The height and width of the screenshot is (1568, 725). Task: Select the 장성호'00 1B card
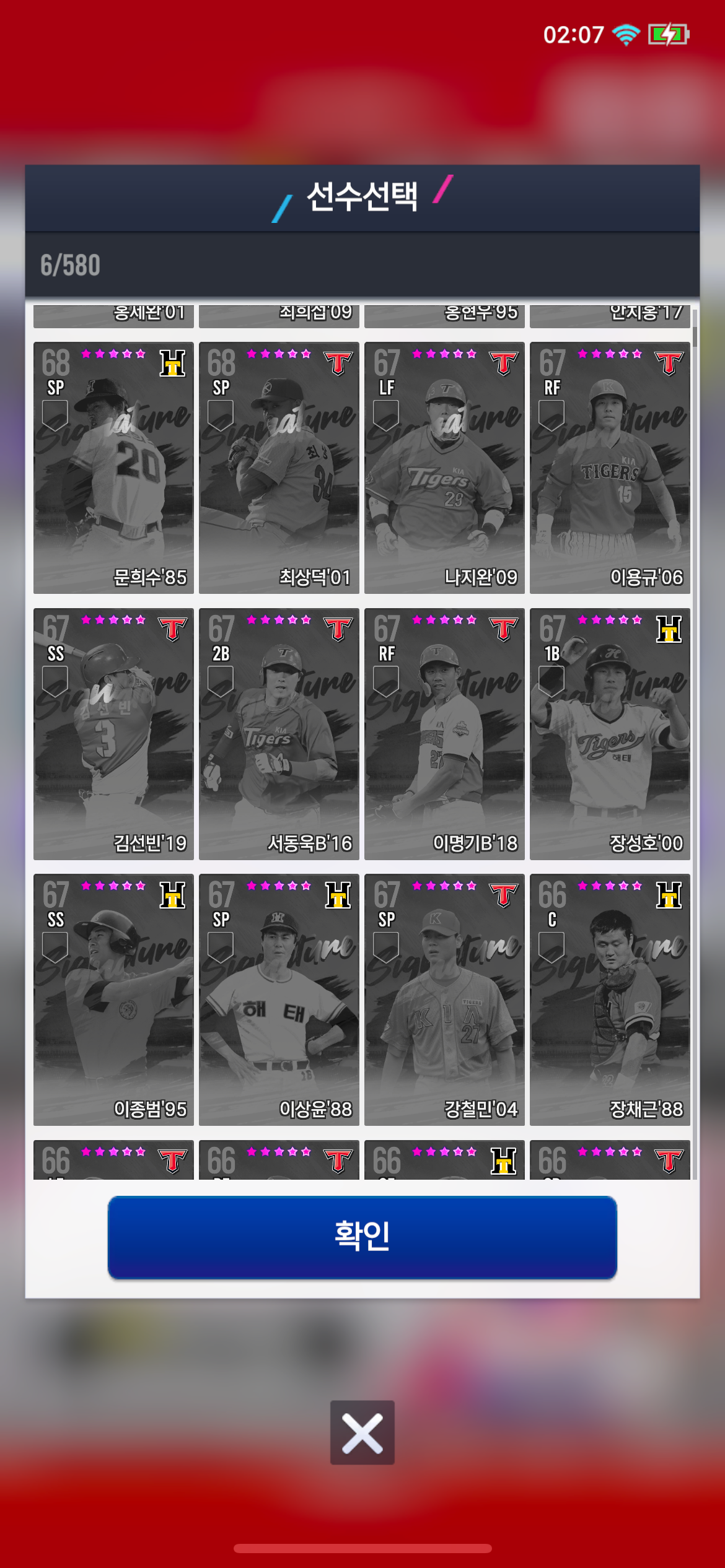point(610,734)
